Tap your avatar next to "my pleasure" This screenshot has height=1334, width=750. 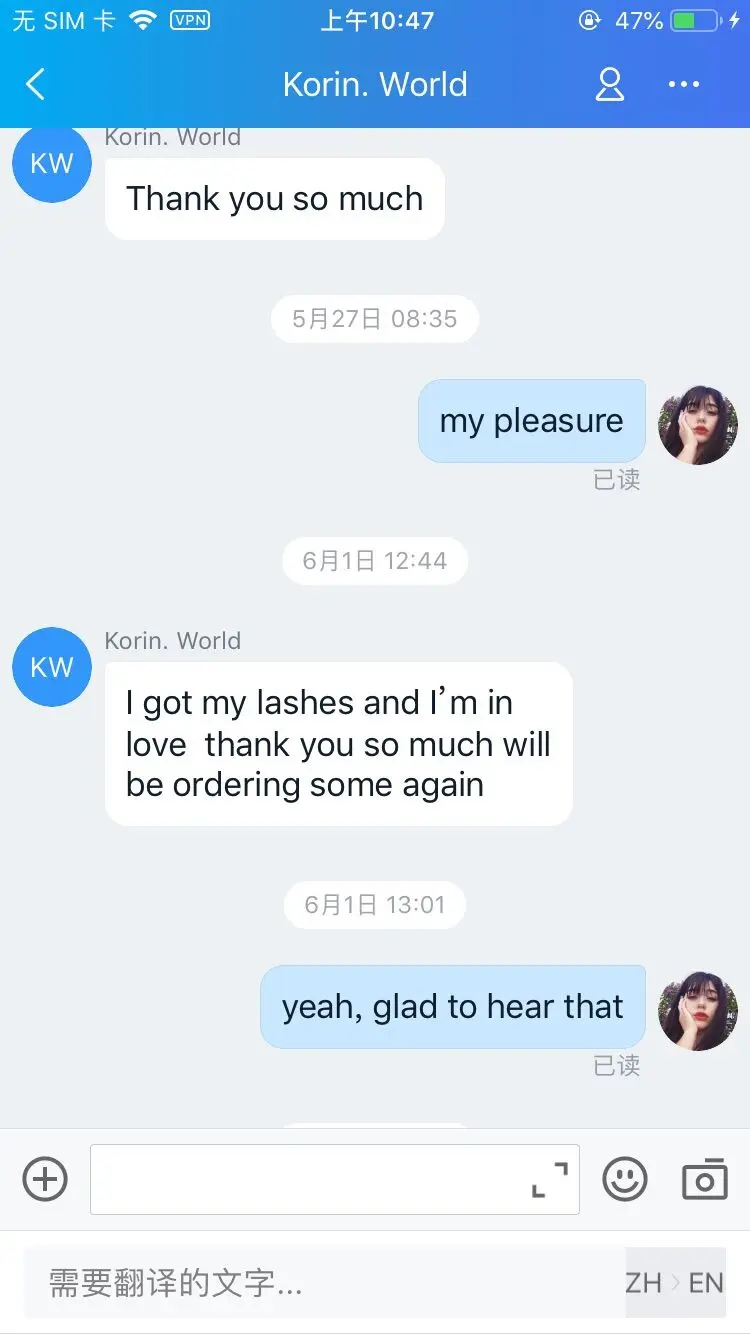[698, 424]
